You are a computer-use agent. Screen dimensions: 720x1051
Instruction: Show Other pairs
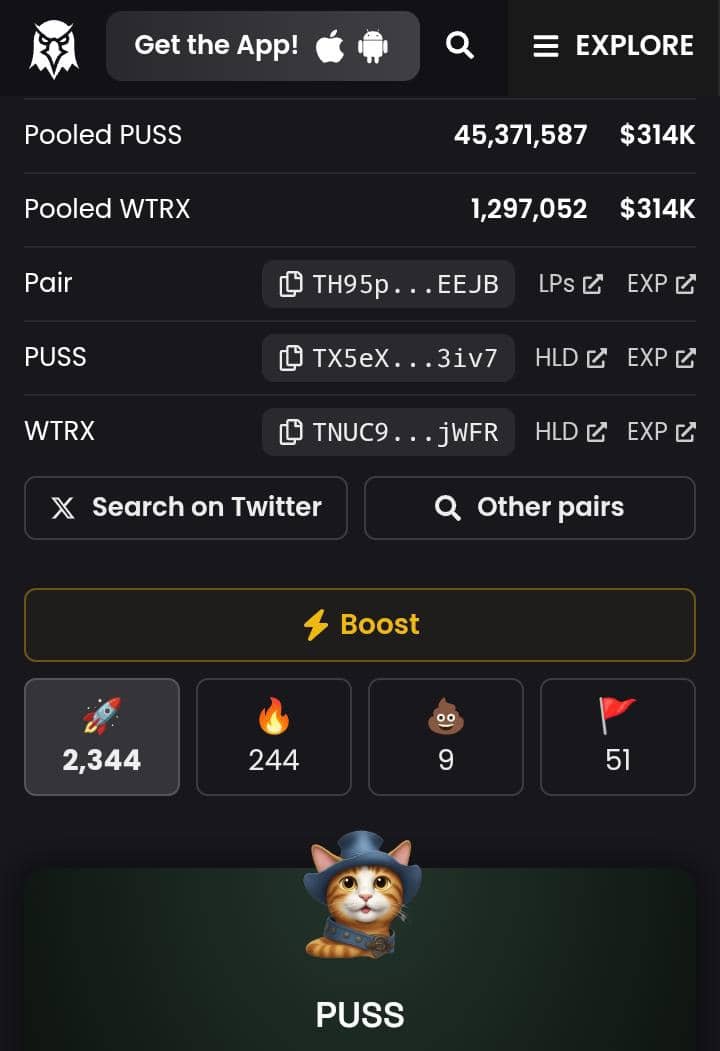pos(529,508)
